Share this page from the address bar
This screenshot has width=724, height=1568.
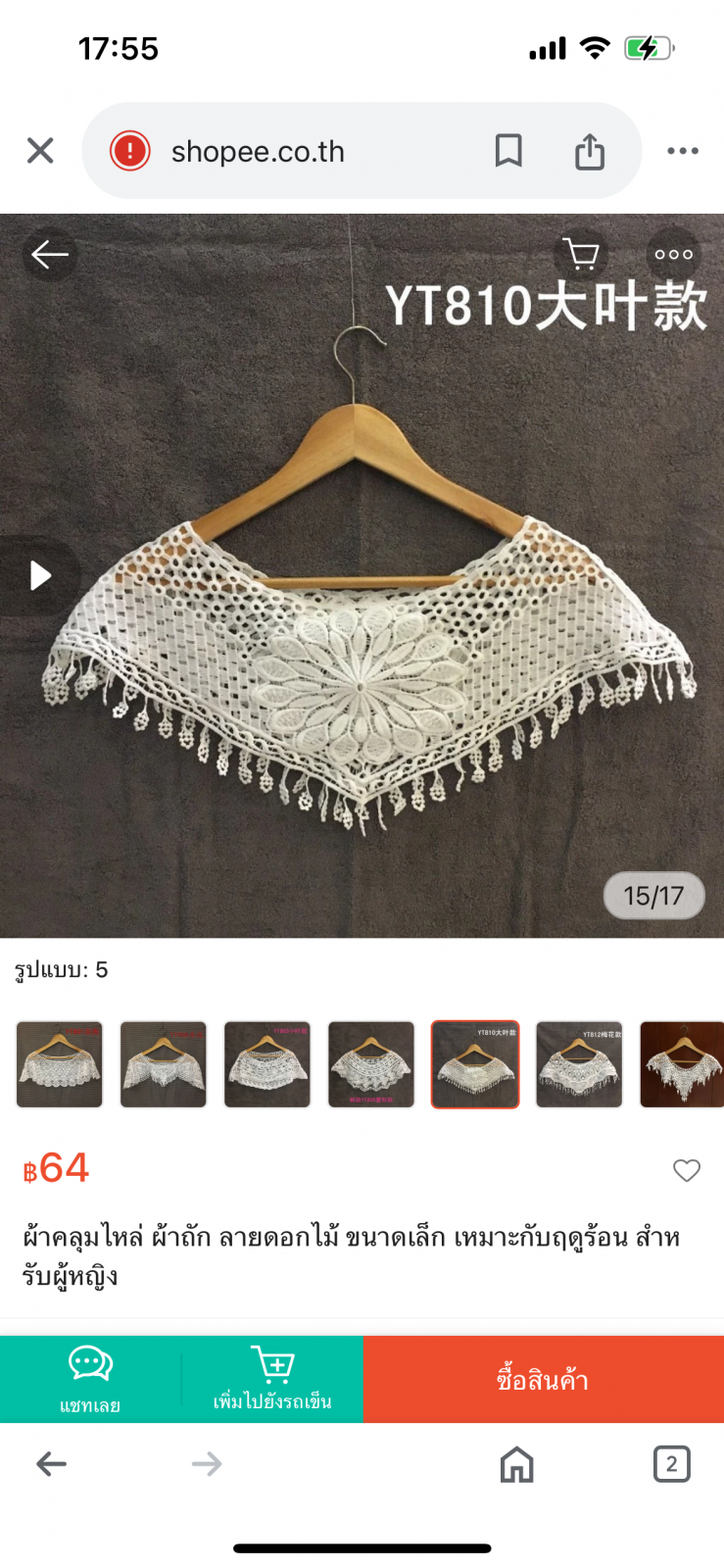click(589, 151)
